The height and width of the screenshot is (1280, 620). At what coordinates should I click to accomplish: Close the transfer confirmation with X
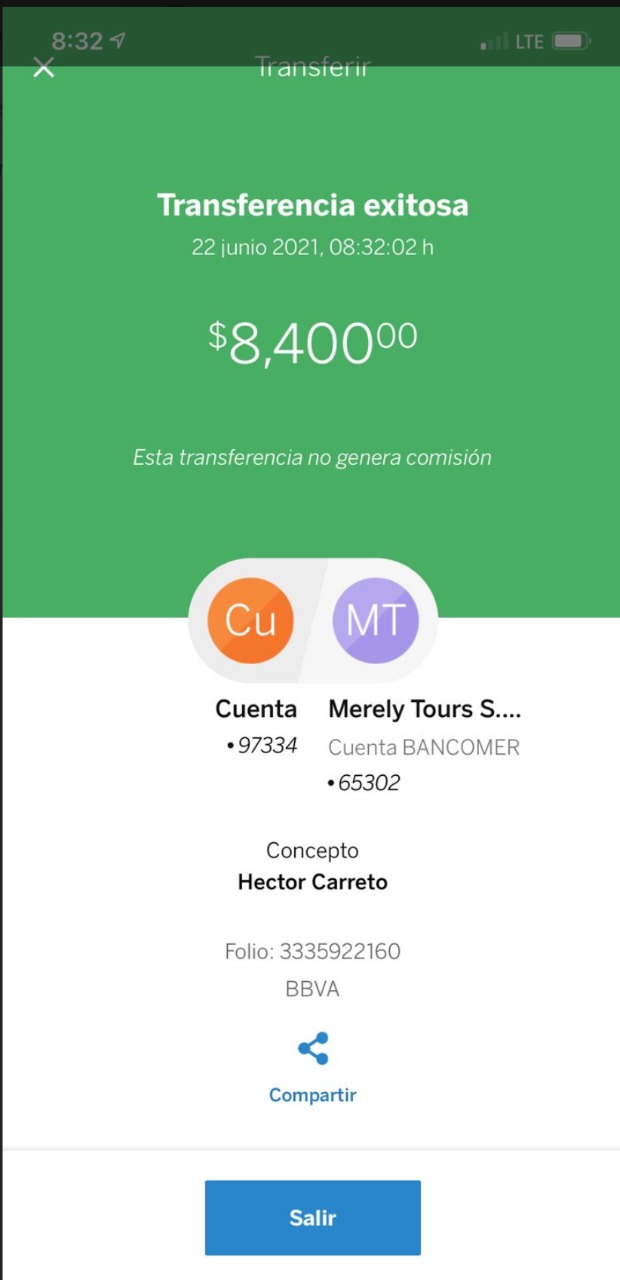click(x=43, y=68)
